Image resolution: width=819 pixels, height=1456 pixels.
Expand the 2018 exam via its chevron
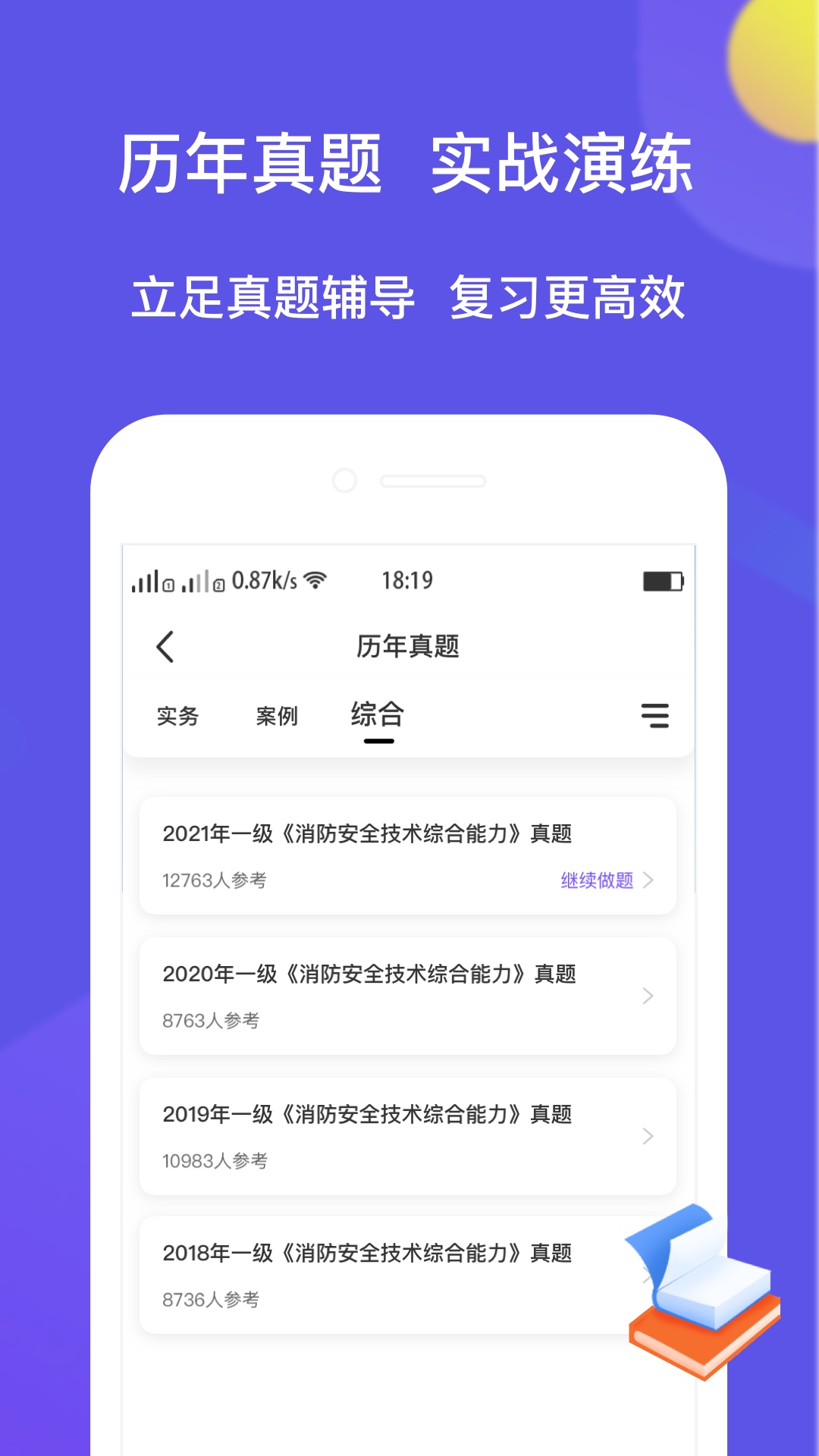[647, 1276]
